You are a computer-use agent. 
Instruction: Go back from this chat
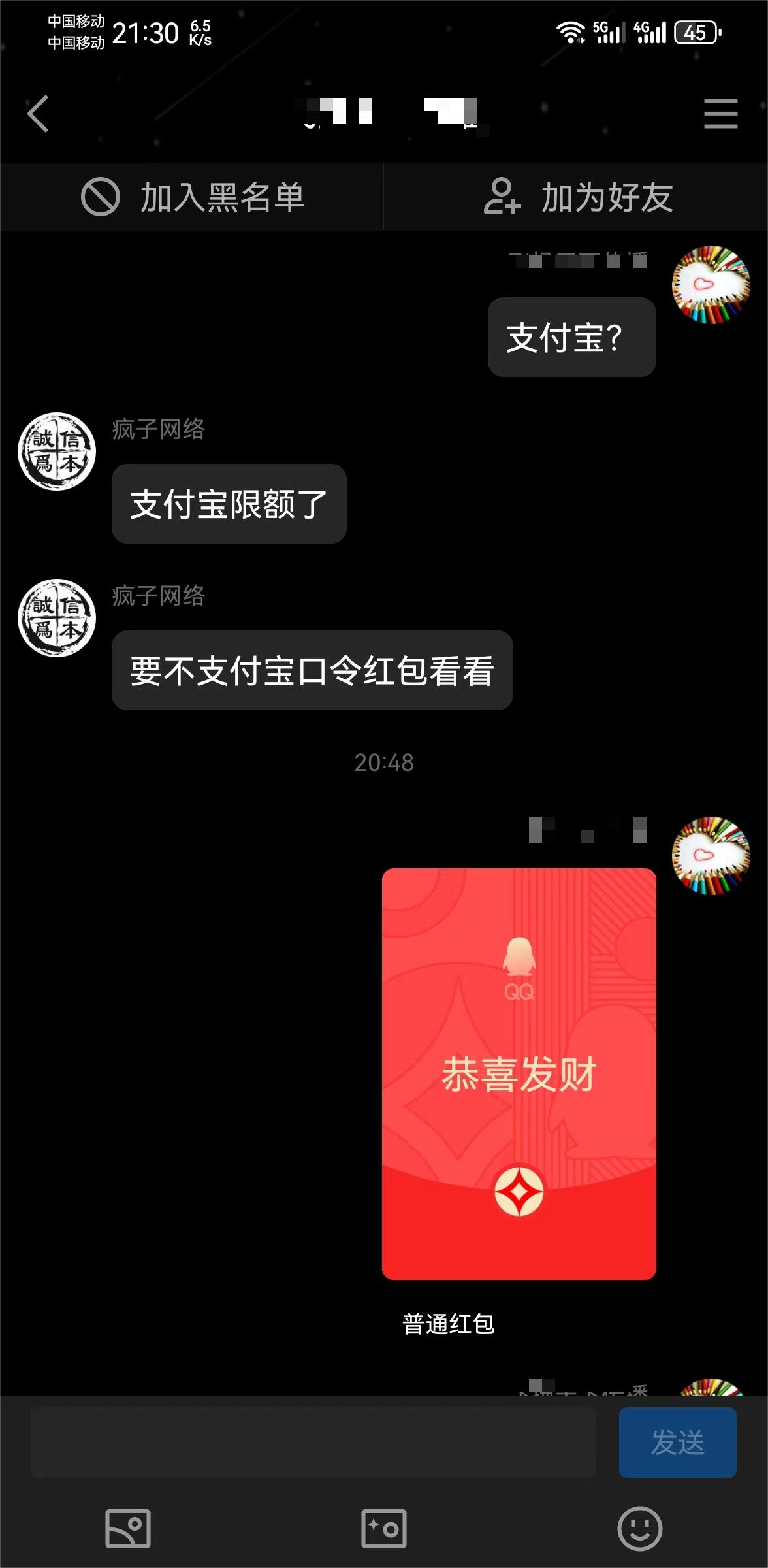point(38,114)
